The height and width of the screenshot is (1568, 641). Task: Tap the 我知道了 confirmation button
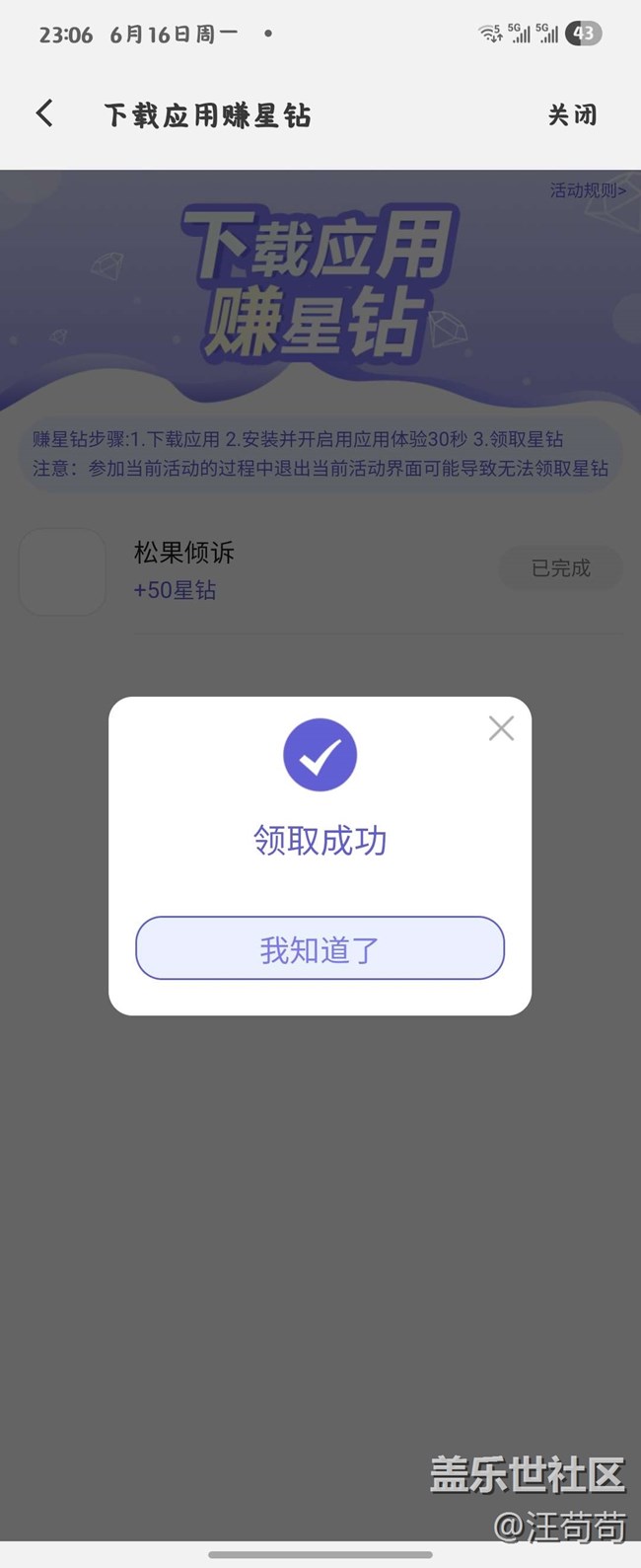click(x=320, y=948)
